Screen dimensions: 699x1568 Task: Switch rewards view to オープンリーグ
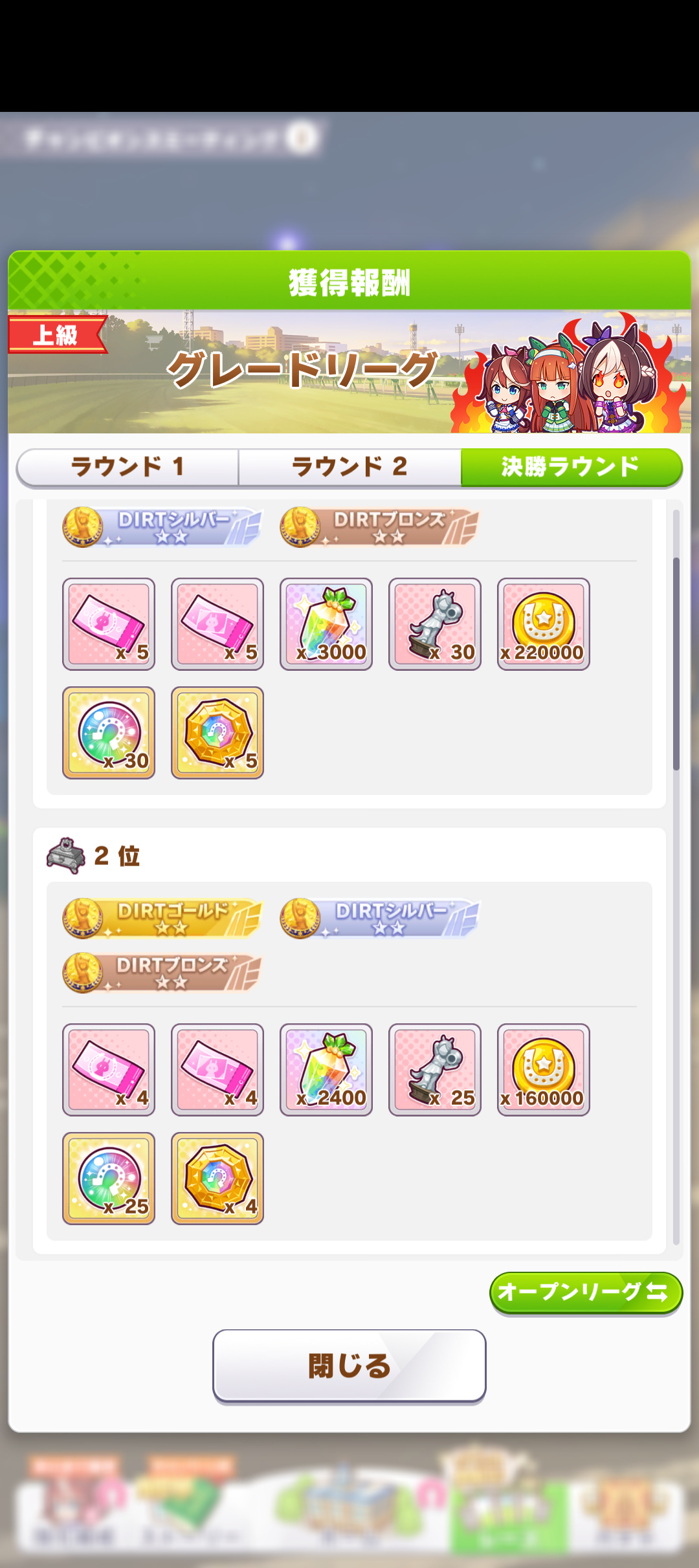pyautogui.click(x=586, y=1292)
